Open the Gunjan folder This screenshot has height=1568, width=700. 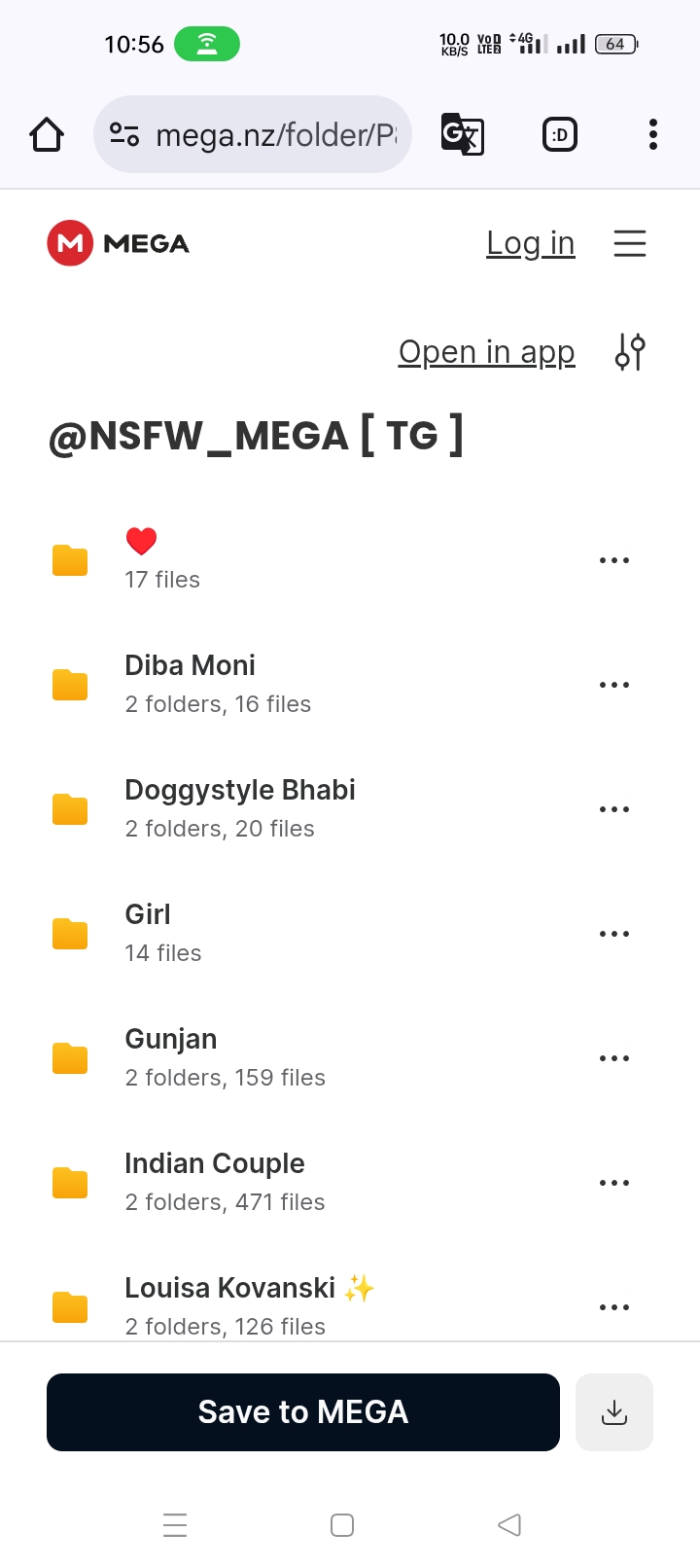[x=350, y=1058]
